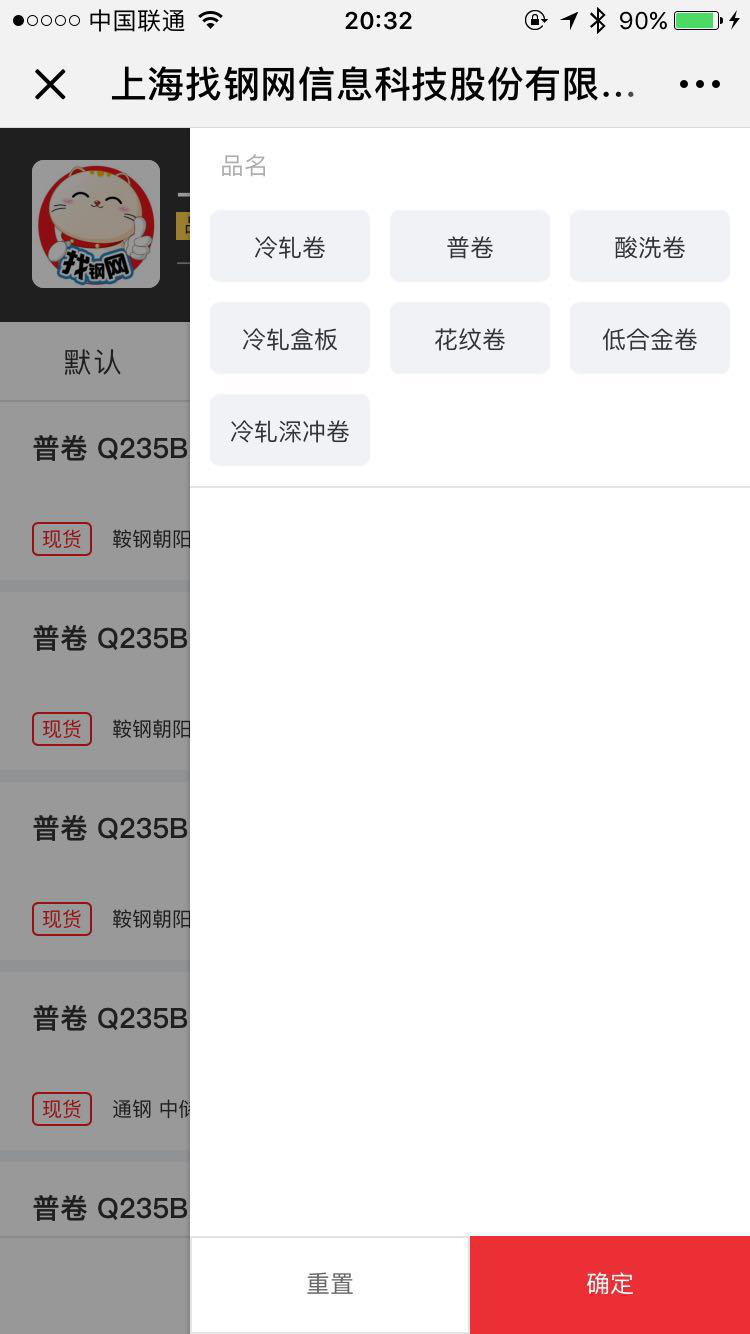Viewport: 750px width, 1334px height.
Task: Tap the 低合金卷 chip
Action: [x=650, y=339]
